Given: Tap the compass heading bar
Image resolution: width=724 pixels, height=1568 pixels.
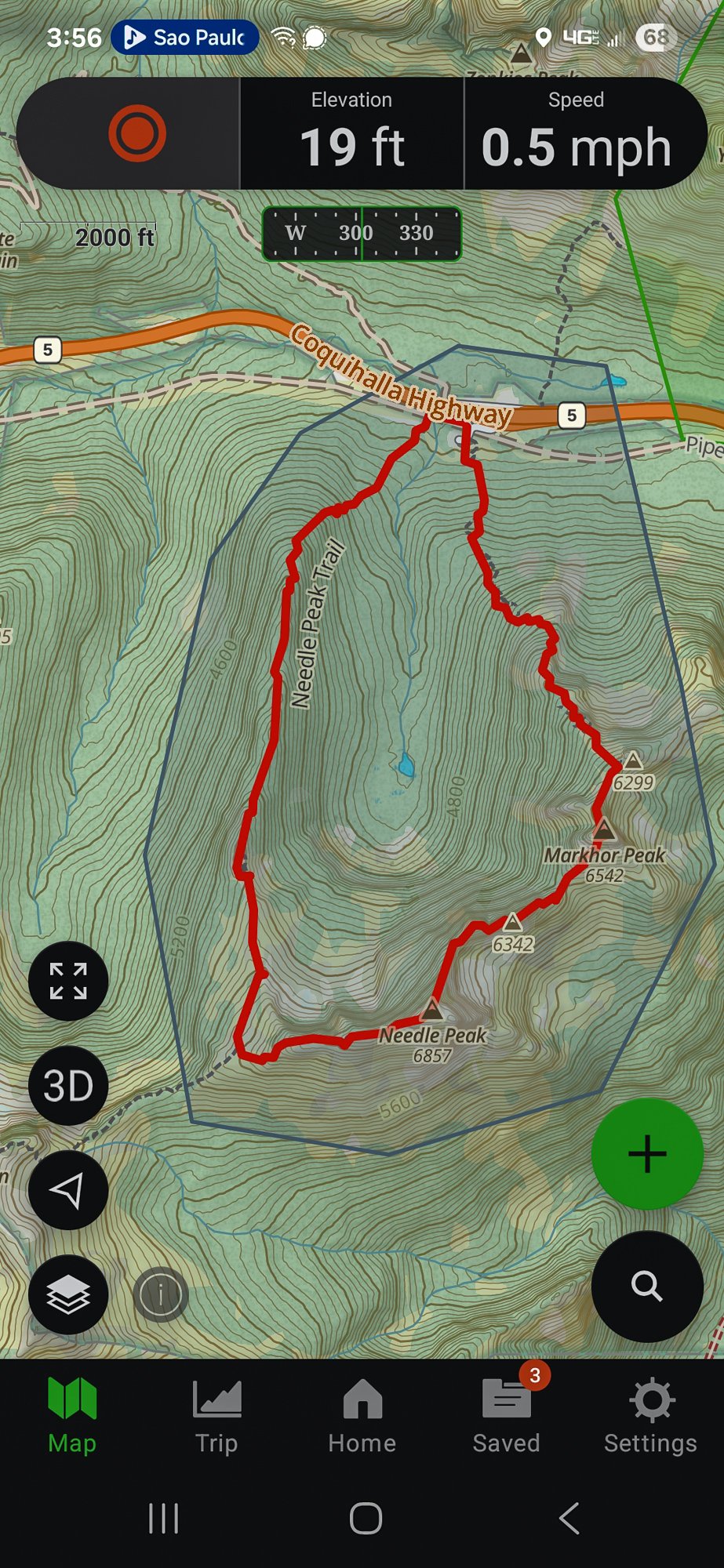Looking at the screenshot, I should (x=362, y=233).
